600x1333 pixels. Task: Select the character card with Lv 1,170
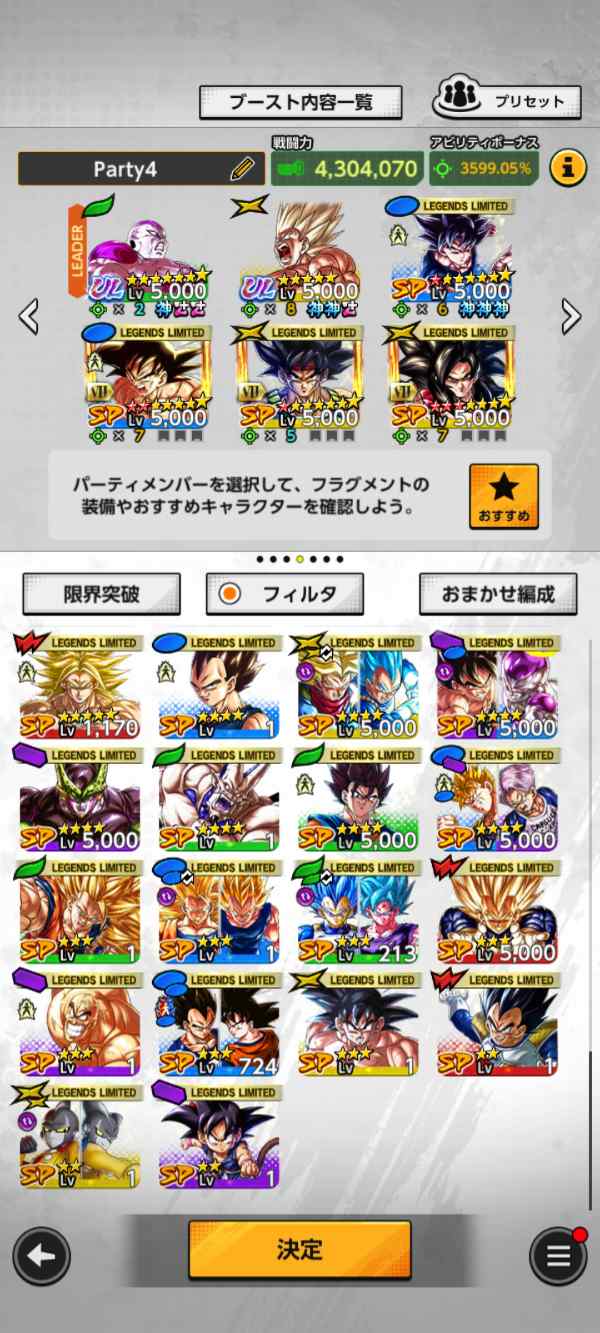click(x=80, y=688)
